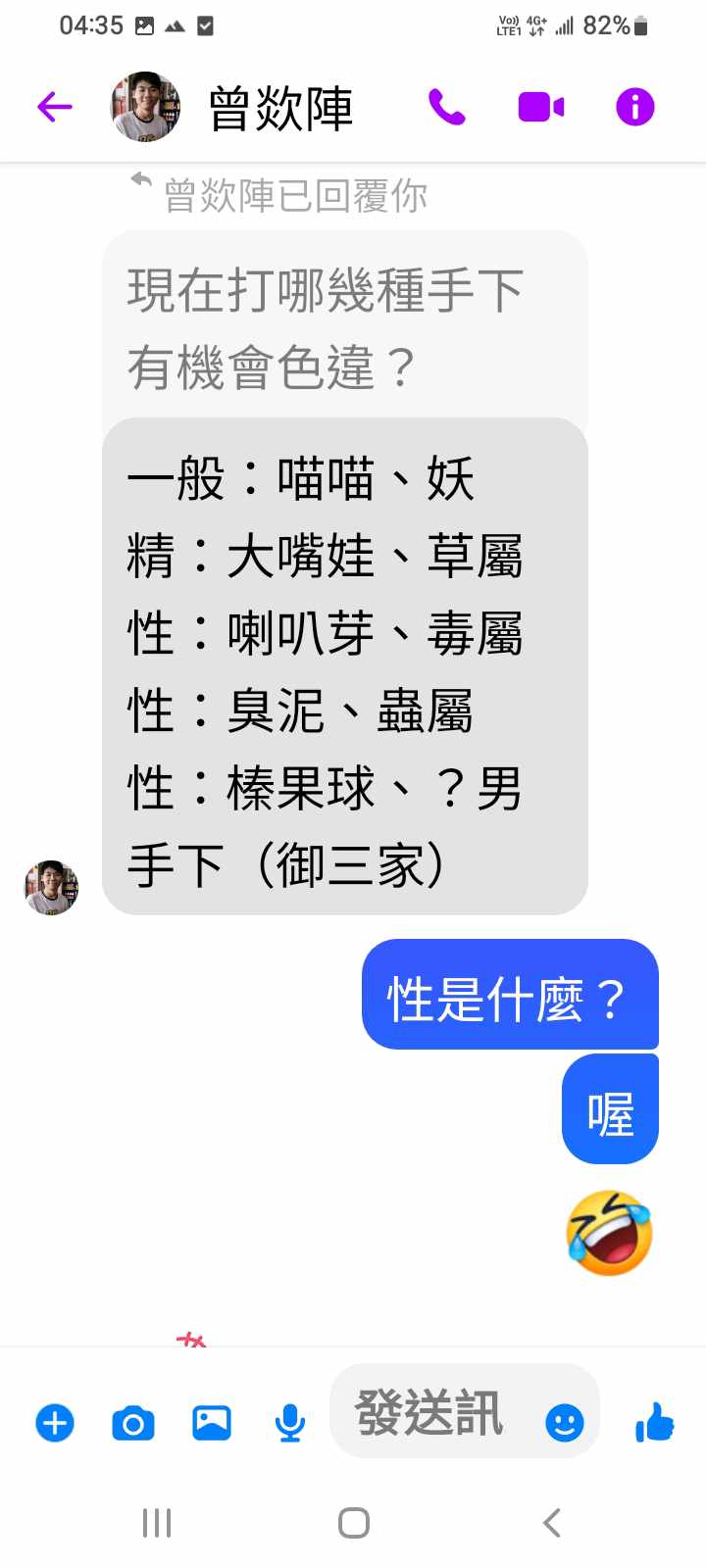Send a thumbs-up like
This screenshot has height=1568, width=706.
pos(655,1422)
